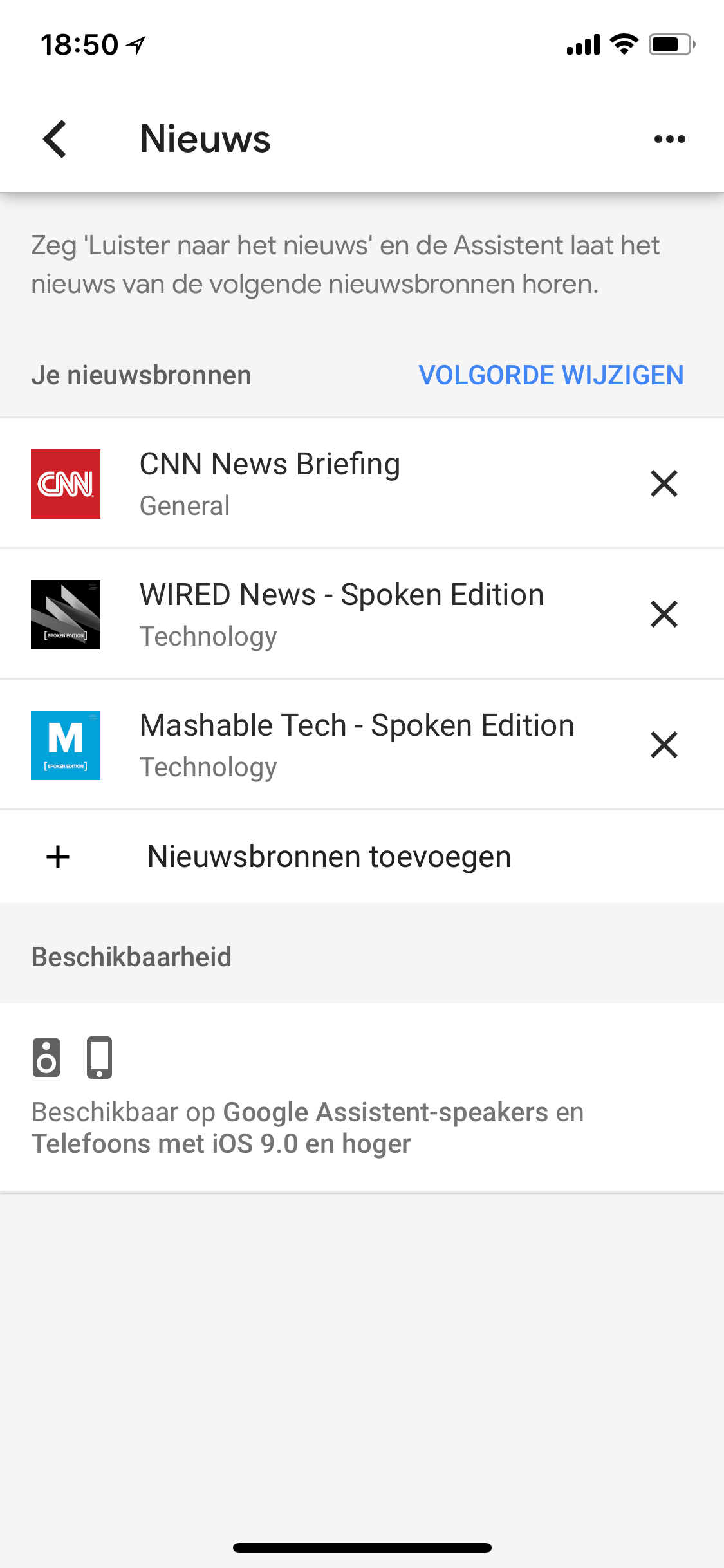This screenshot has height=1568, width=724.
Task: Remove Mashable Tech - Spoken Edition
Action: coord(664,745)
